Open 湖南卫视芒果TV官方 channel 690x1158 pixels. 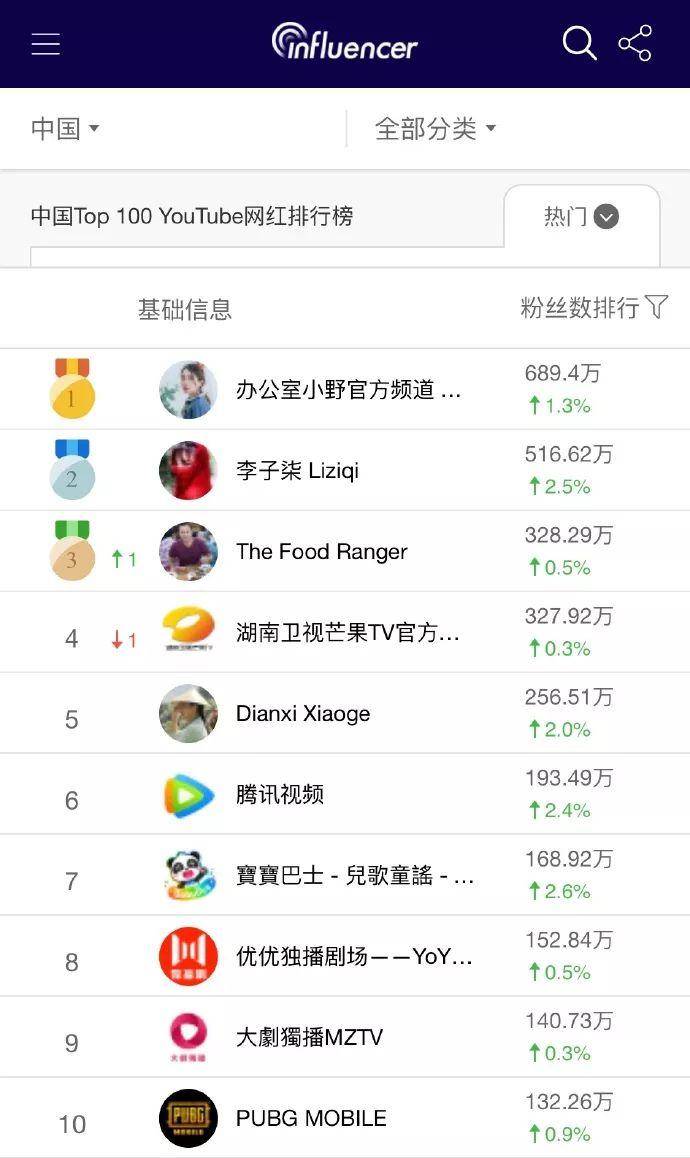(347, 633)
